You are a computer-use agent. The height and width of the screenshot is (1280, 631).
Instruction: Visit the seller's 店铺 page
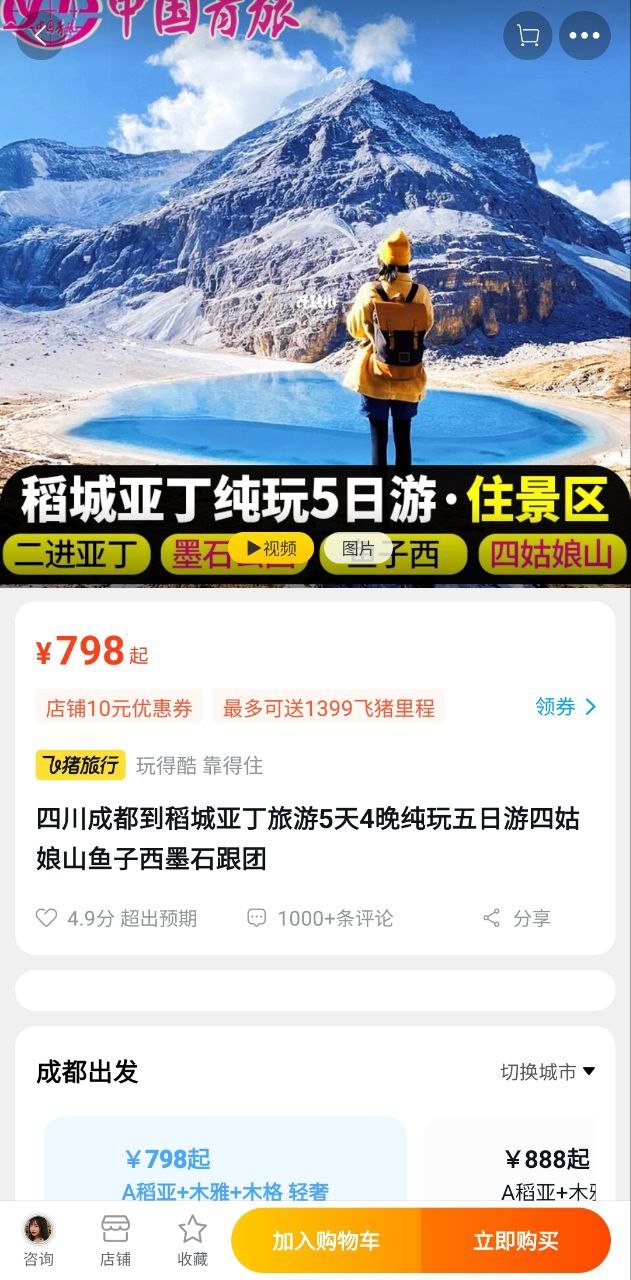115,1240
